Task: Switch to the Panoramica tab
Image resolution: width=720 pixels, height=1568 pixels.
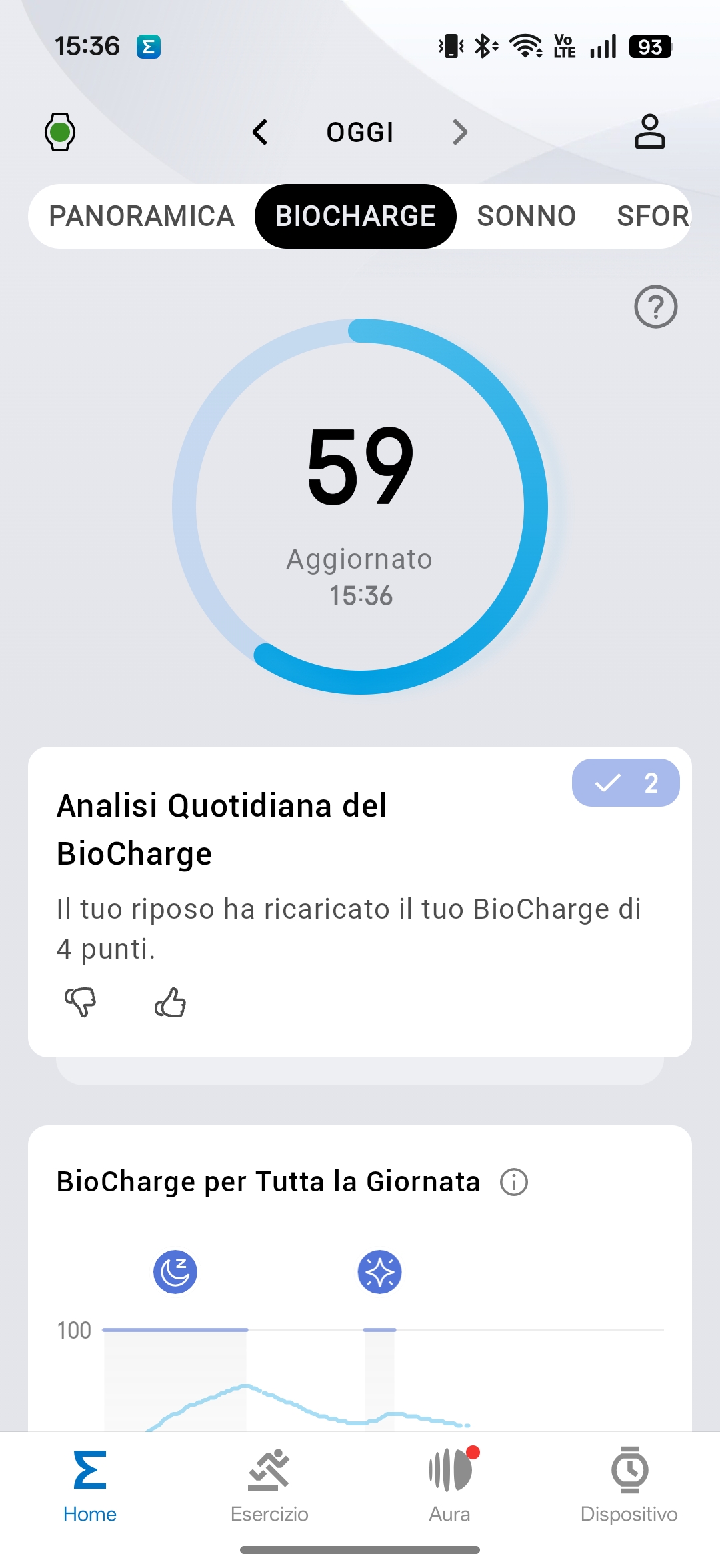Action: pos(141,216)
